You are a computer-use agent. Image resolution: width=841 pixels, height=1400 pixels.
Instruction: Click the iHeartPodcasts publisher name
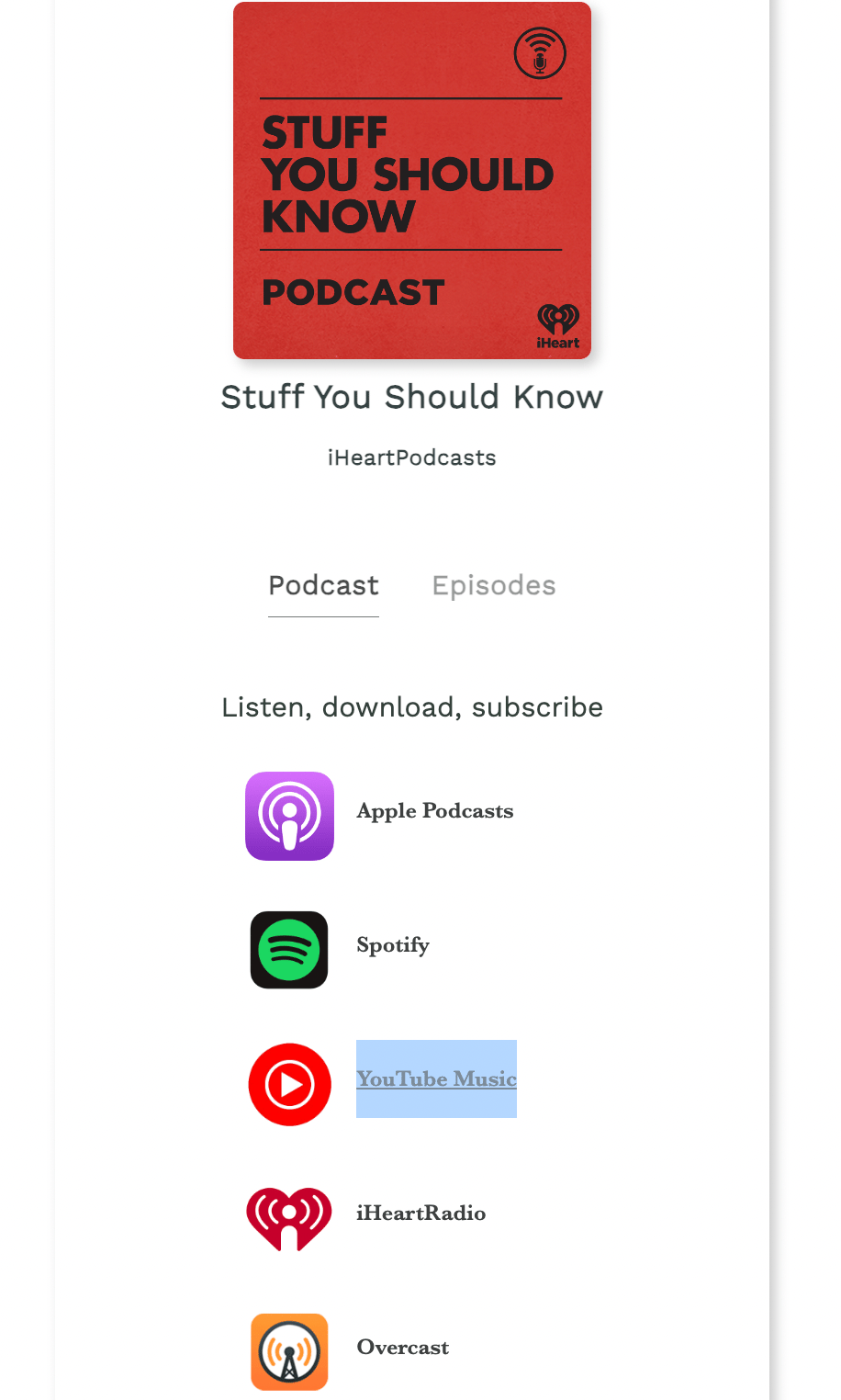[412, 457]
